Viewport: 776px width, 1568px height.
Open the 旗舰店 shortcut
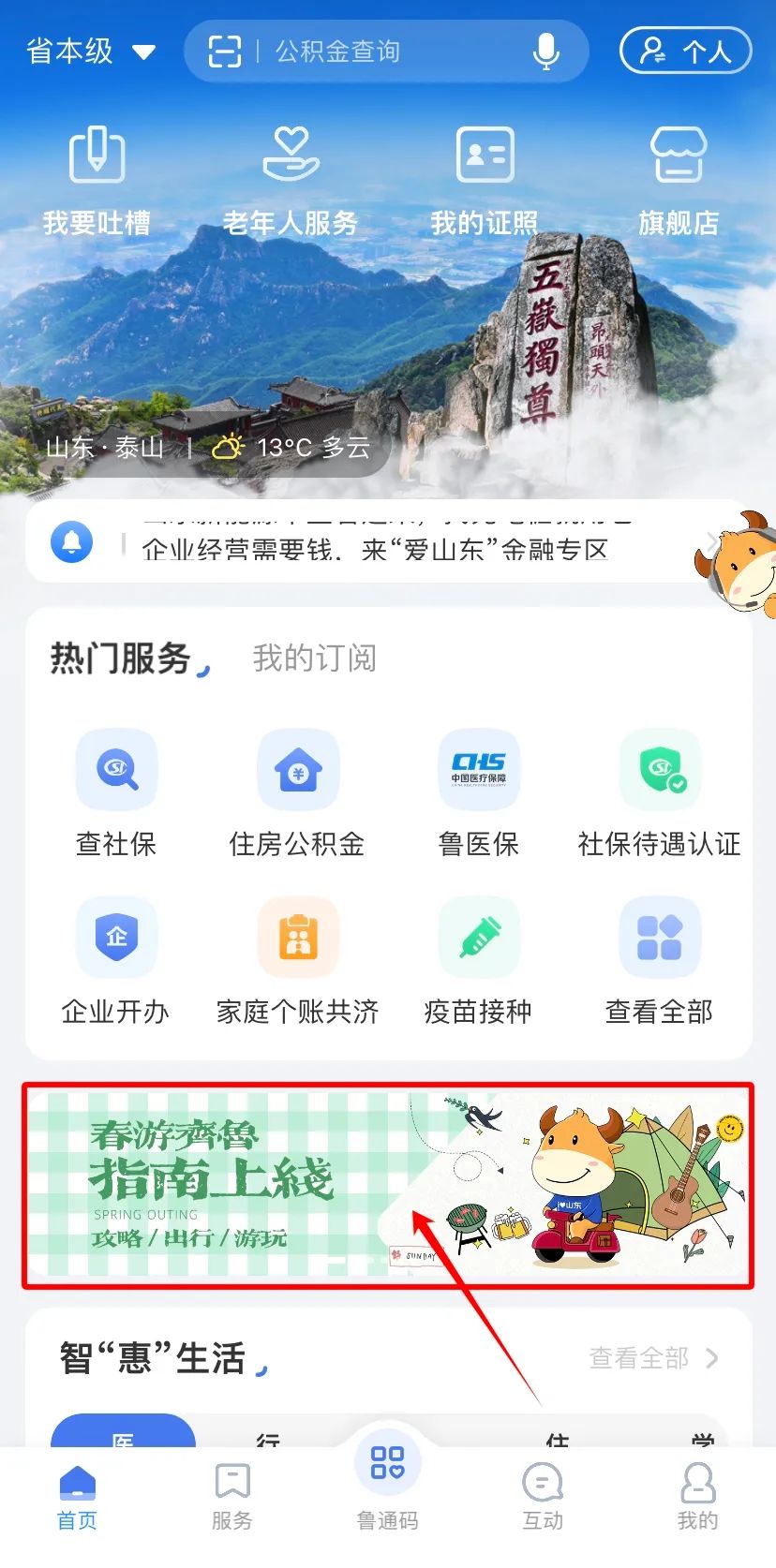678,180
